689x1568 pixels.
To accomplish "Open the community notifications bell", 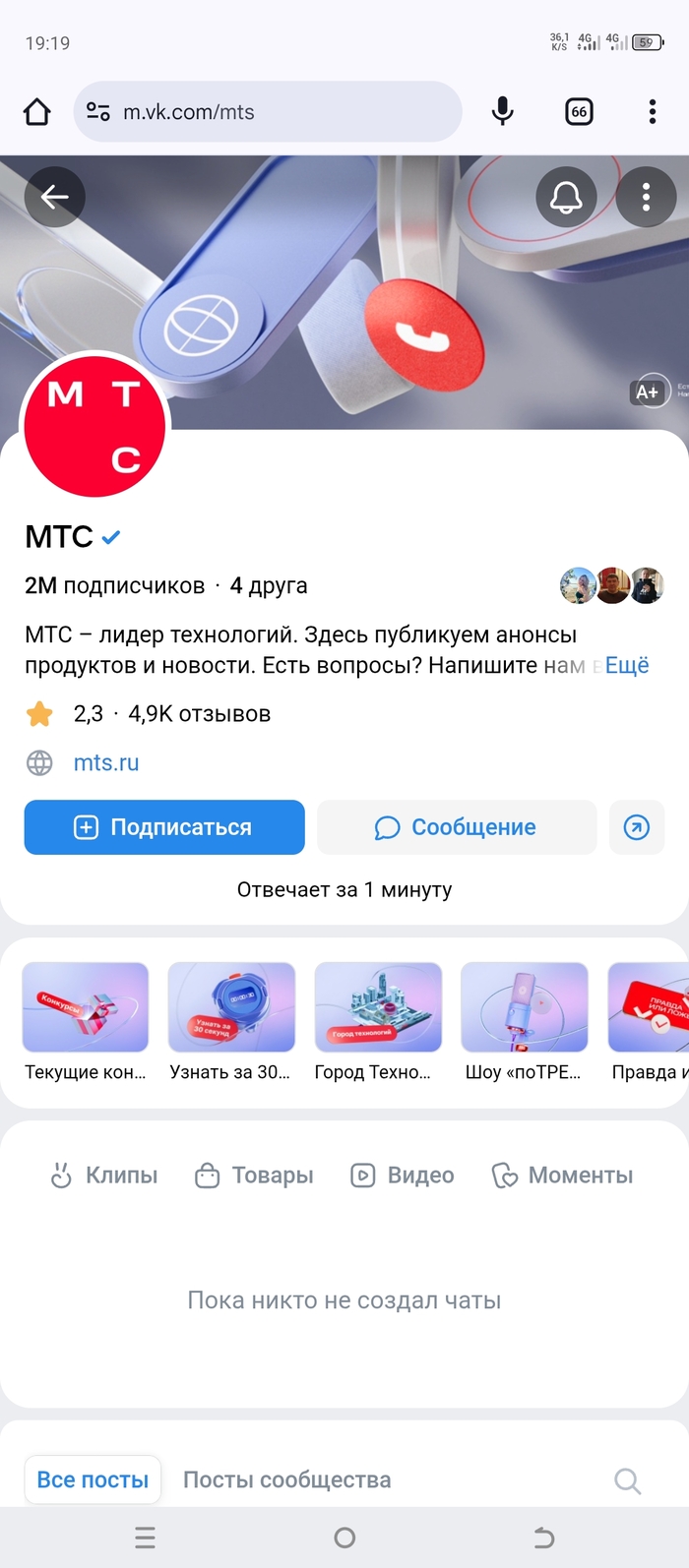I will [x=566, y=197].
